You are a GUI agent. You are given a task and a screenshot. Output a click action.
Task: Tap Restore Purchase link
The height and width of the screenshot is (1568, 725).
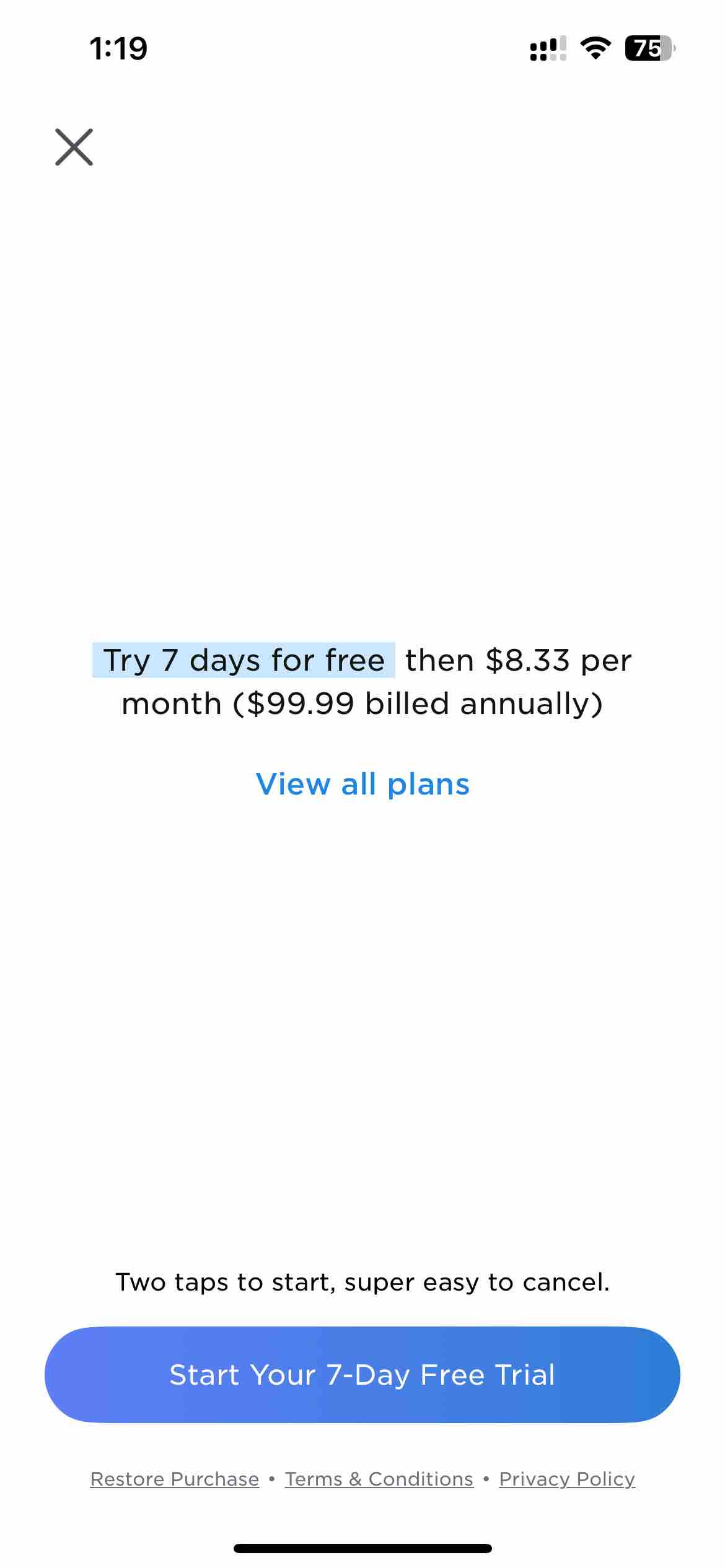[175, 1479]
